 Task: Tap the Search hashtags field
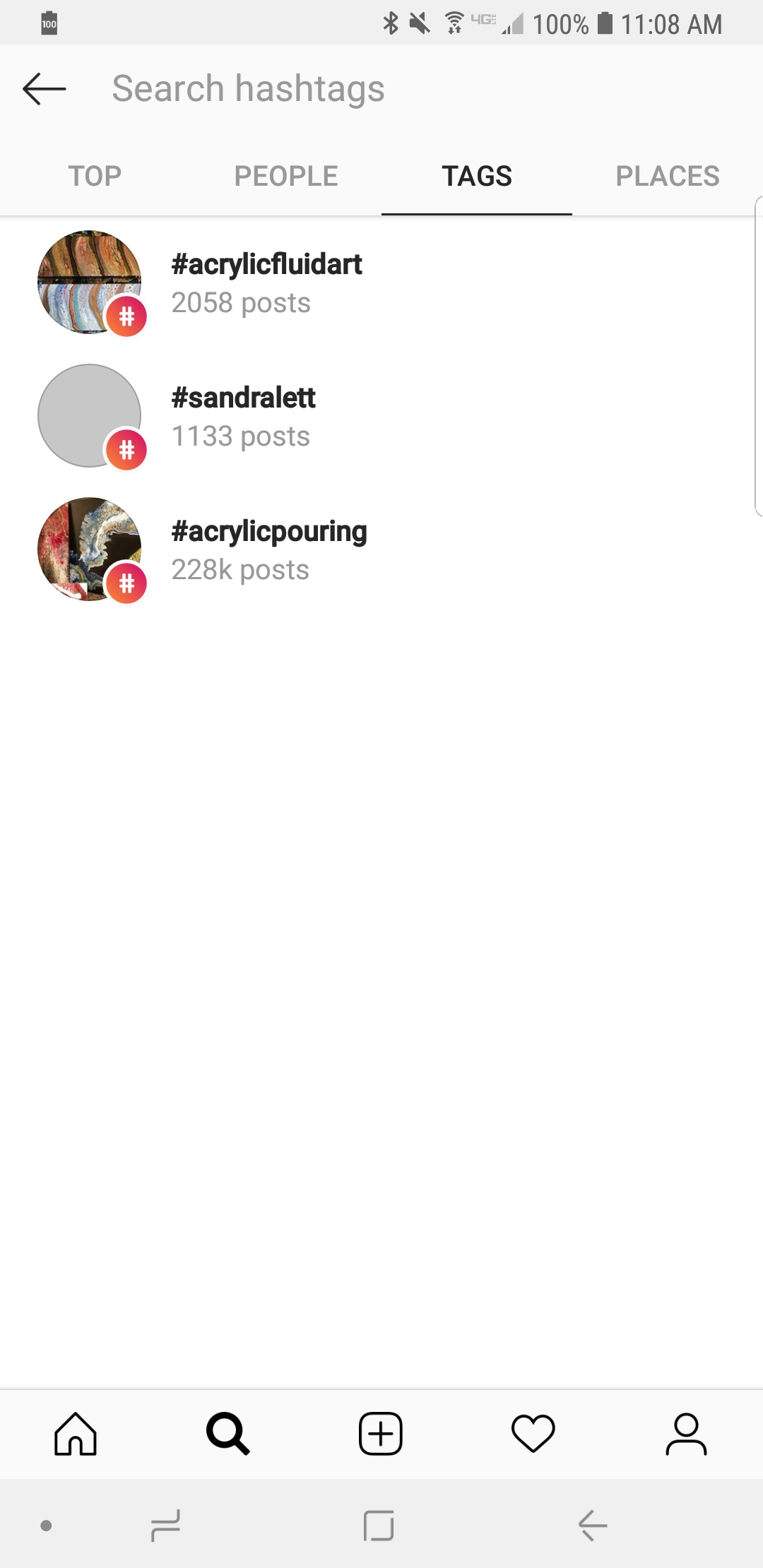[396, 89]
